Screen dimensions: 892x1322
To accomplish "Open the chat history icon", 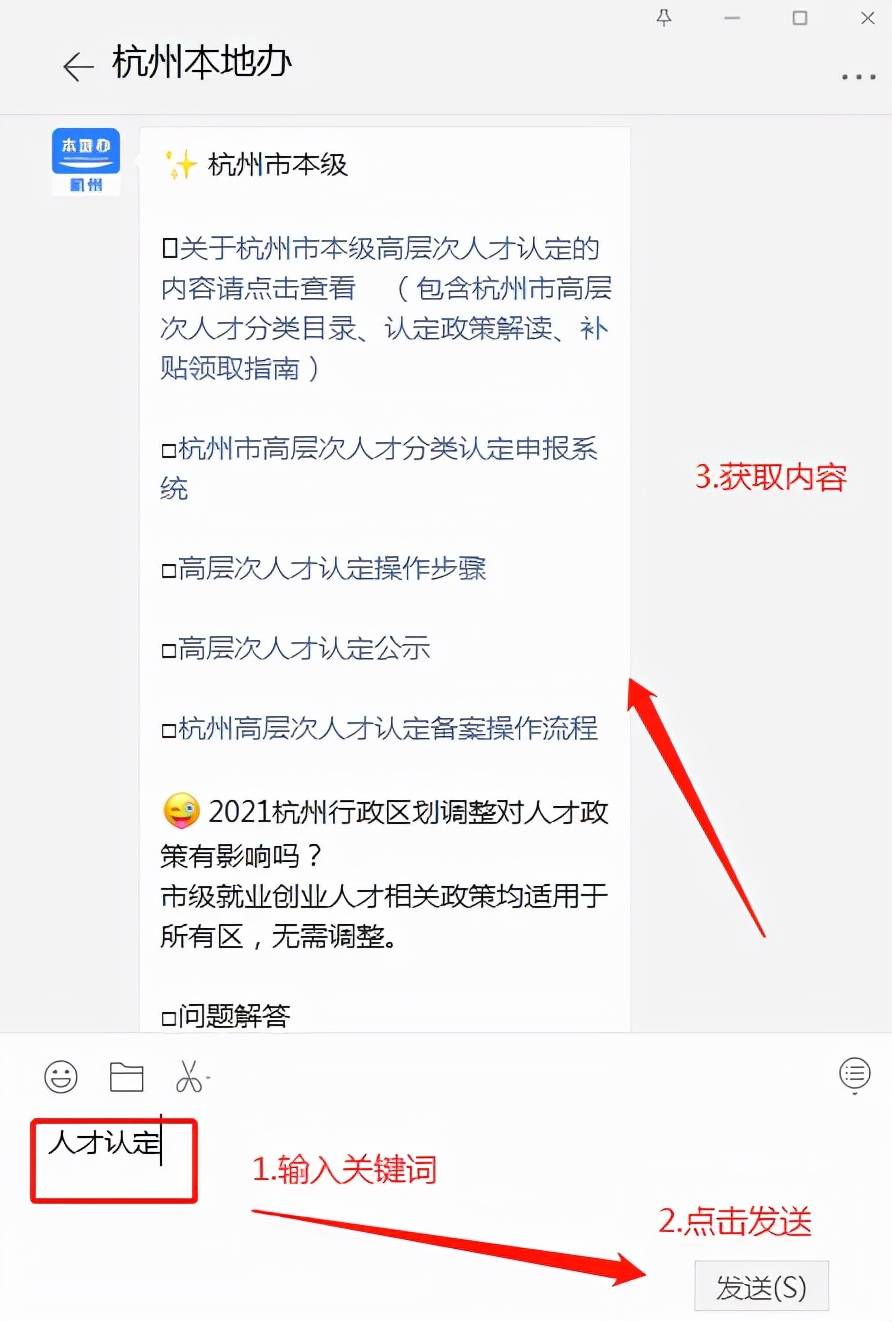I will (x=854, y=1074).
